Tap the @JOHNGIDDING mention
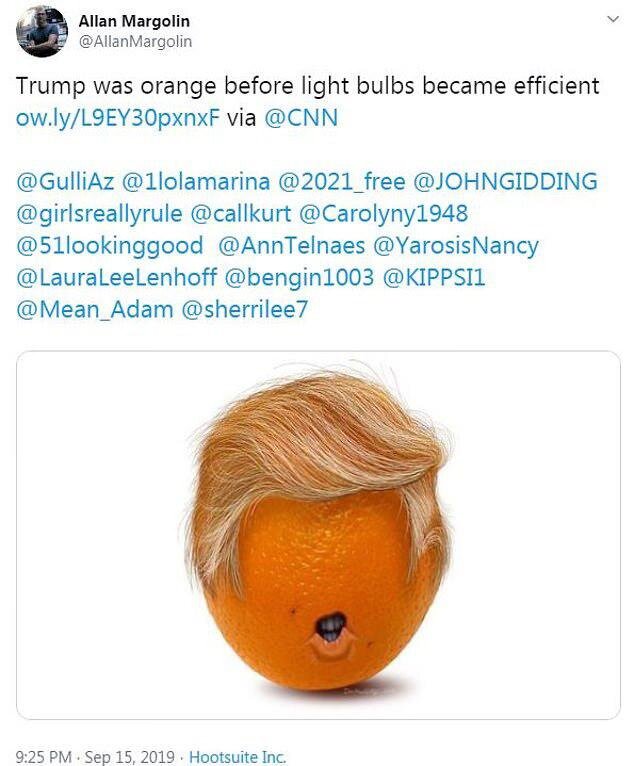 coord(505,182)
